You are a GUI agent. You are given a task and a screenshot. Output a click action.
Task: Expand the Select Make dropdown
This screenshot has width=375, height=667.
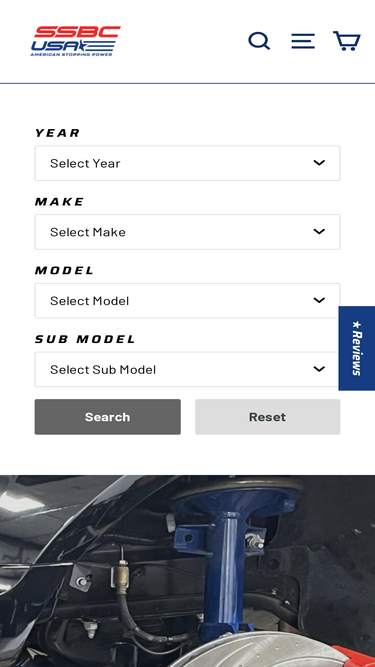[188, 232]
